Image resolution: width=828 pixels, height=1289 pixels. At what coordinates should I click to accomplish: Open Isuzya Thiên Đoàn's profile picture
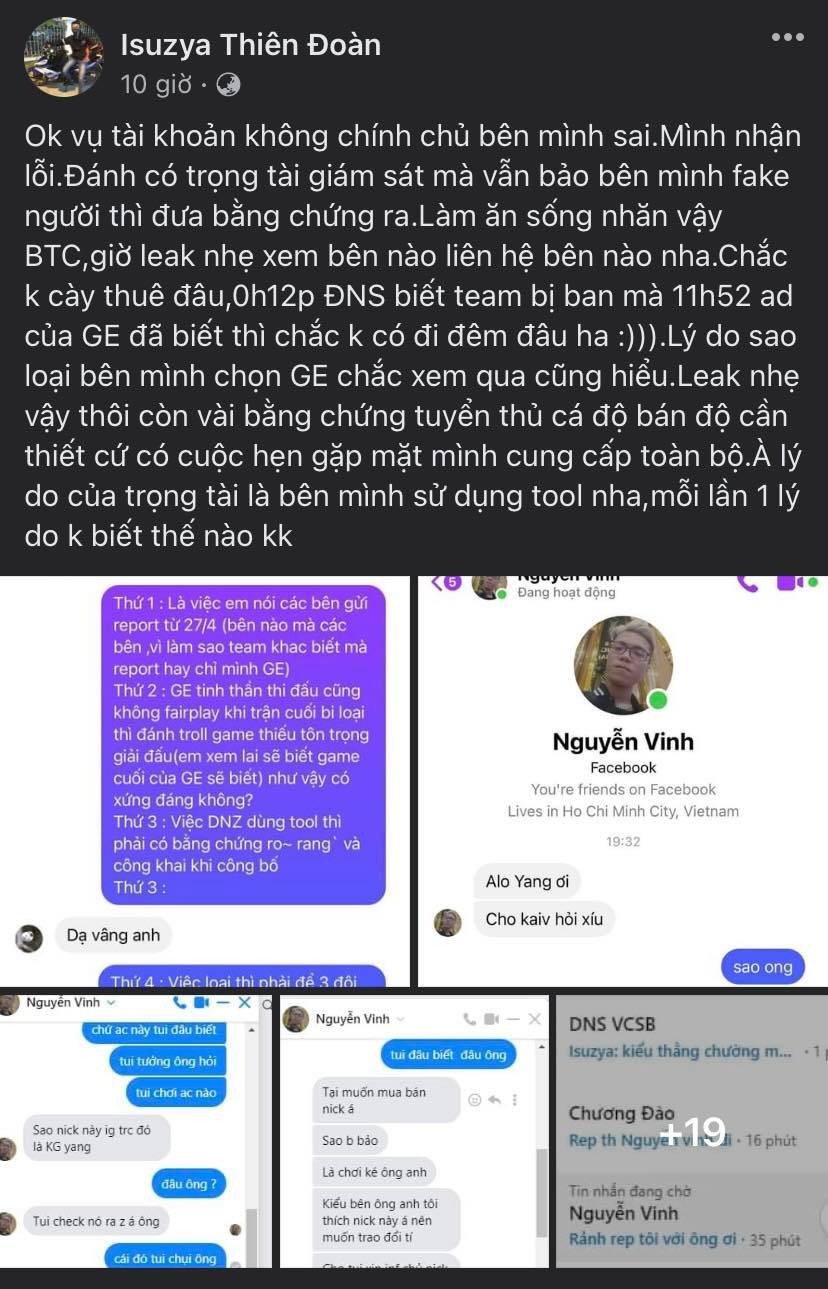point(64,58)
